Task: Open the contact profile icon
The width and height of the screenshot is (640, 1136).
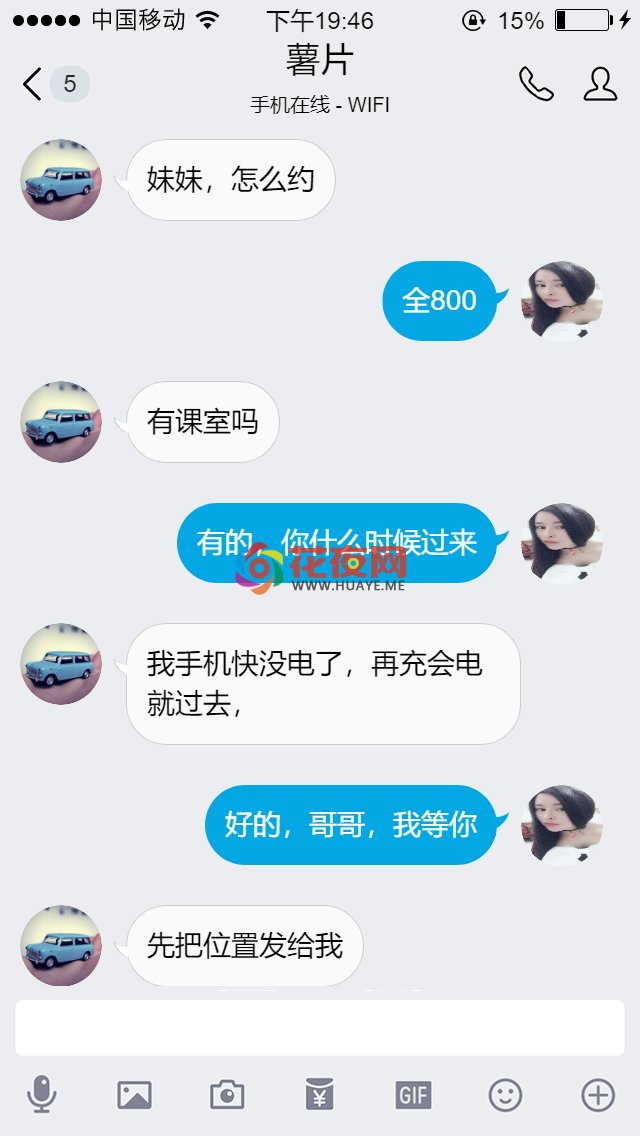Action: pos(600,84)
